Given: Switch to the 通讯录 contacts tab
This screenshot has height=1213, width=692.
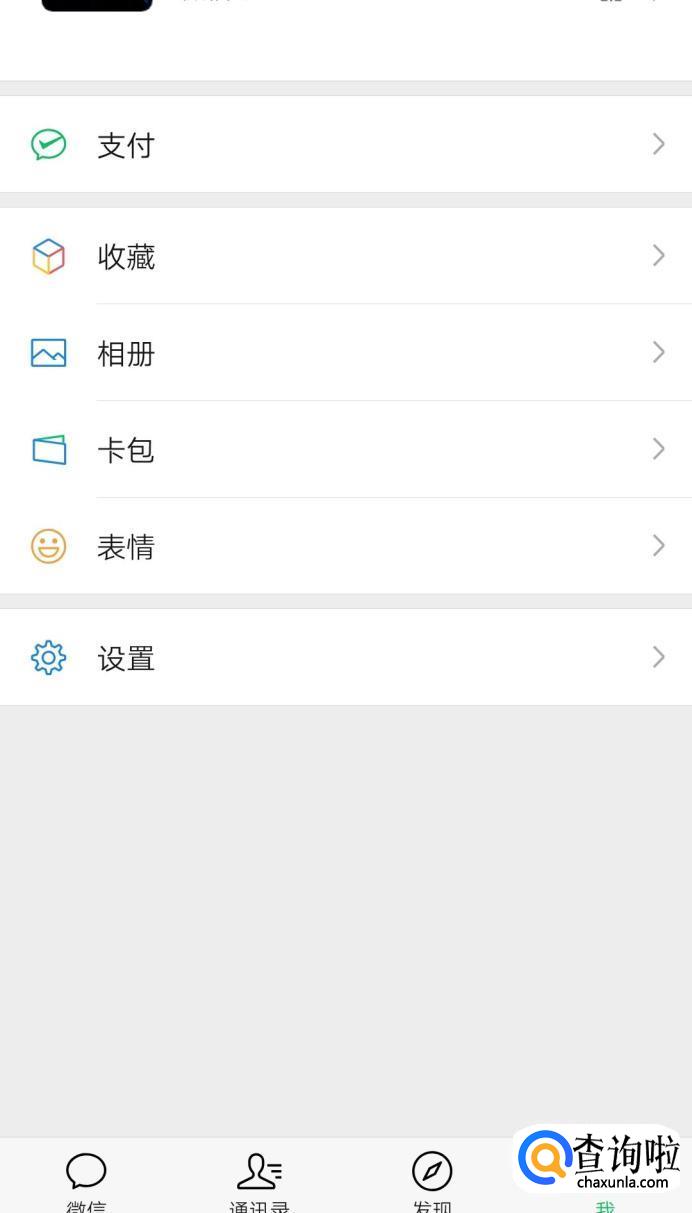Looking at the screenshot, I should coord(259,1180).
